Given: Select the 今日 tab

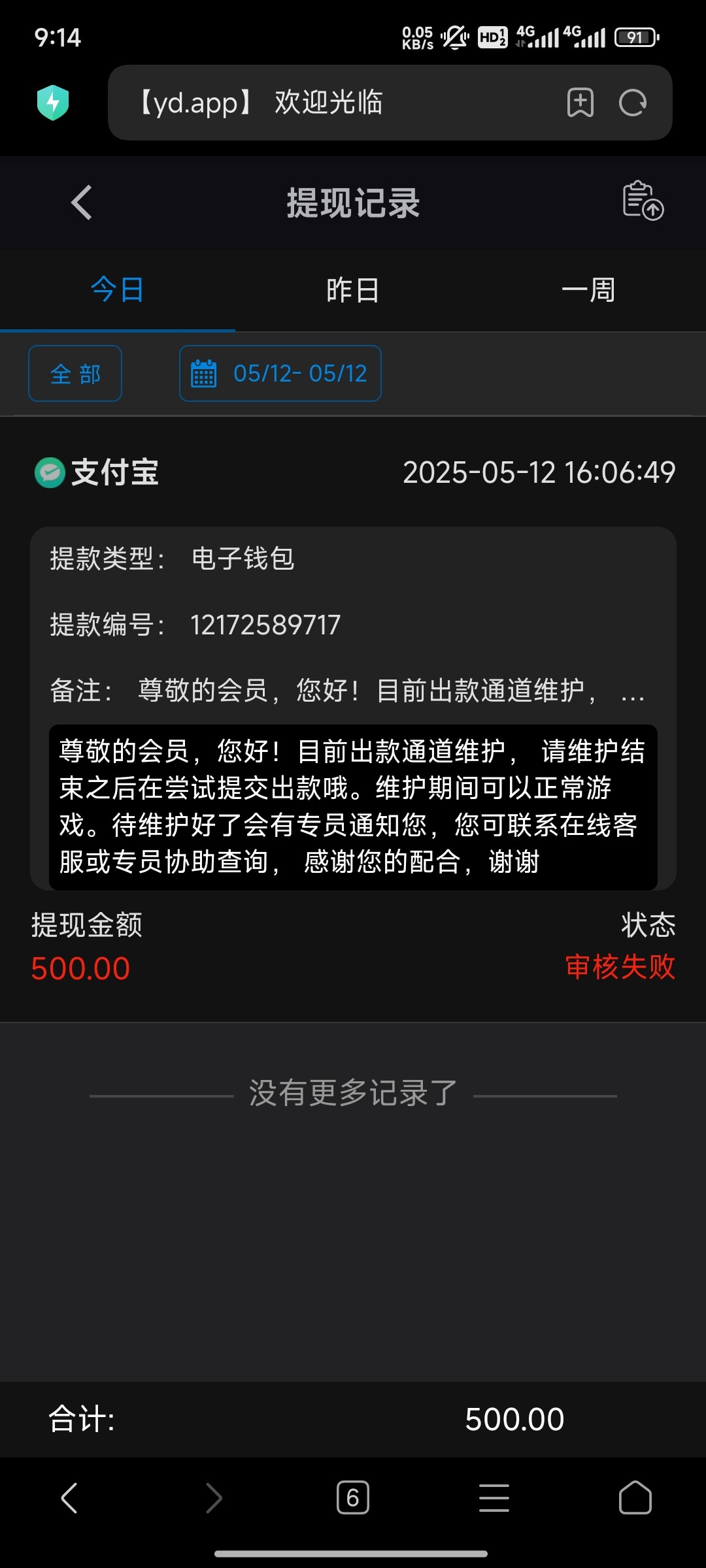Looking at the screenshot, I should point(118,290).
